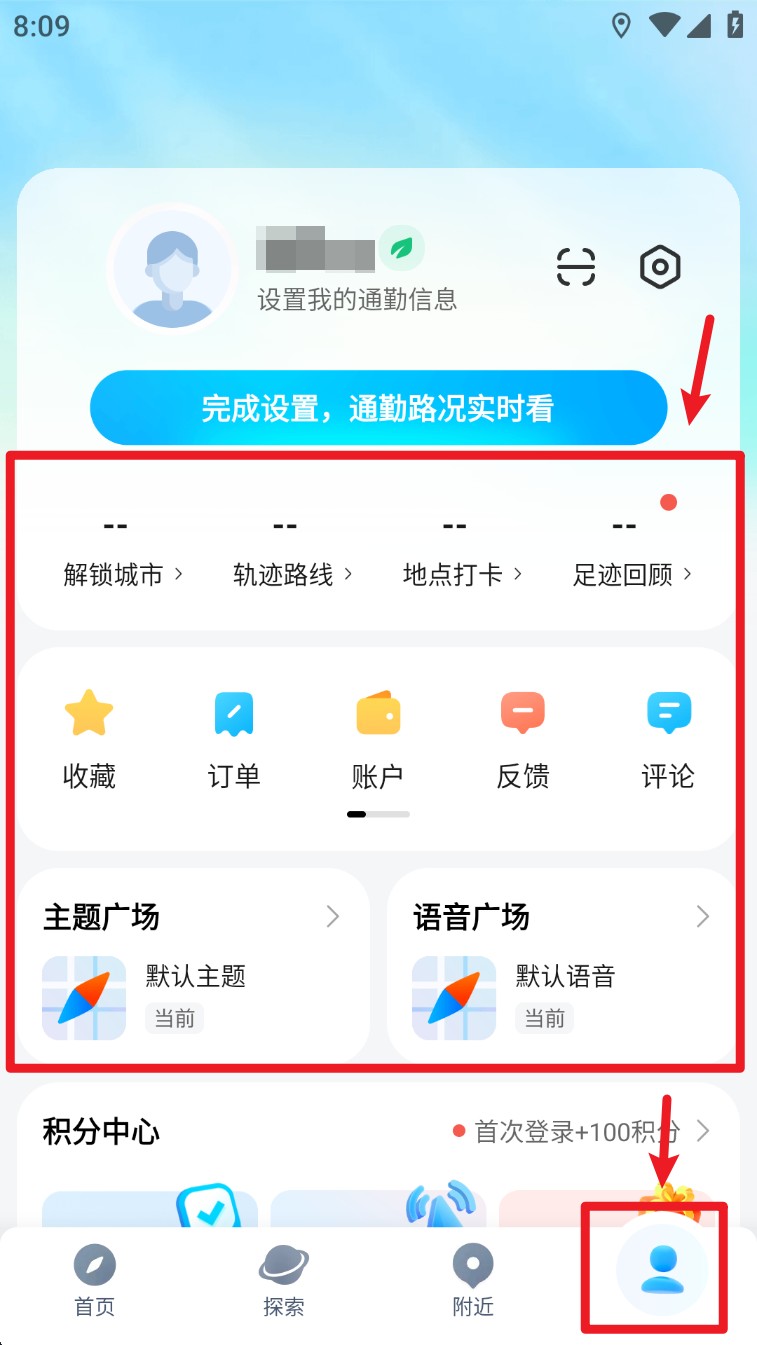Open 评论 comments
Screen dimensions: 757x1345
coord(668,738)
